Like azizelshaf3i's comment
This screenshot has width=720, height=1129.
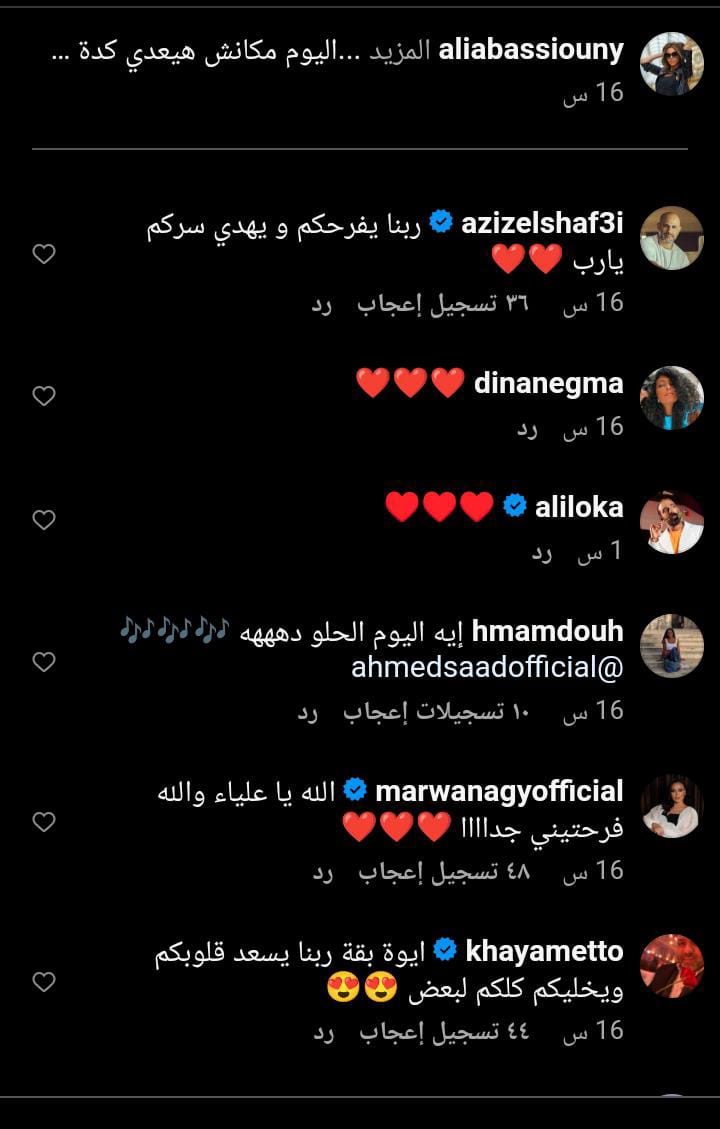pos(44,255)
